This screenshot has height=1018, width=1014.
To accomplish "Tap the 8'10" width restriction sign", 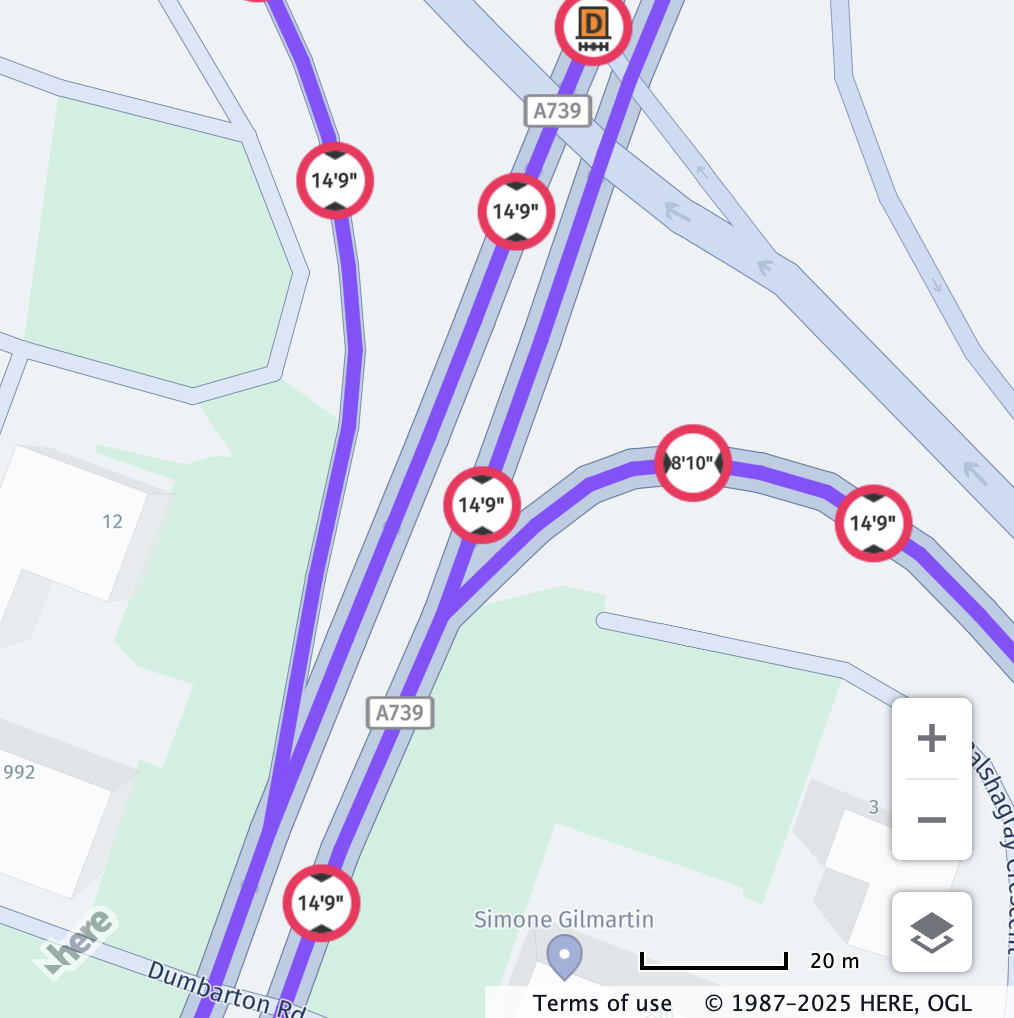I will click(x=692, y=463).
